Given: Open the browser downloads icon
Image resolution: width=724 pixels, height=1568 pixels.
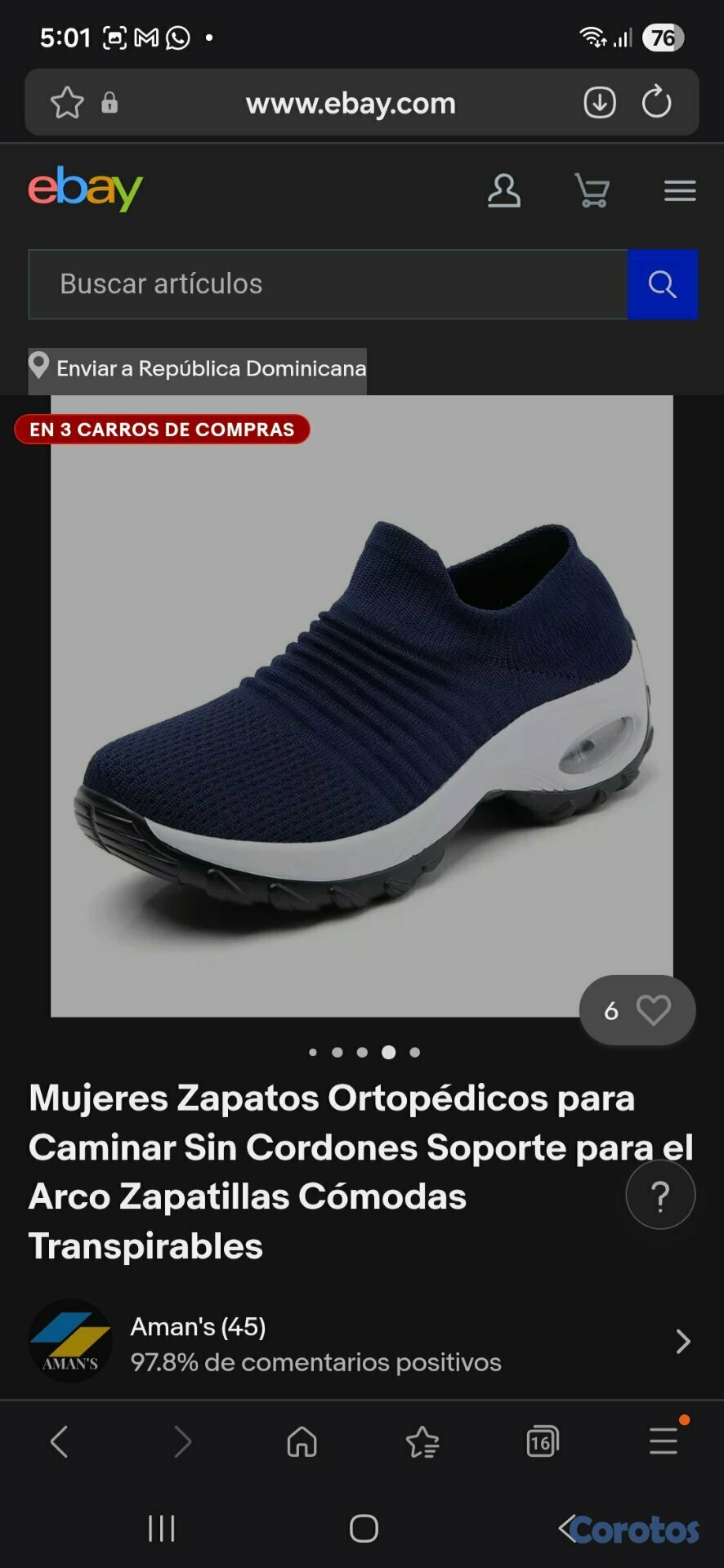Looking at the screenshot, I should pyautogui.click(x=599, y=103).
